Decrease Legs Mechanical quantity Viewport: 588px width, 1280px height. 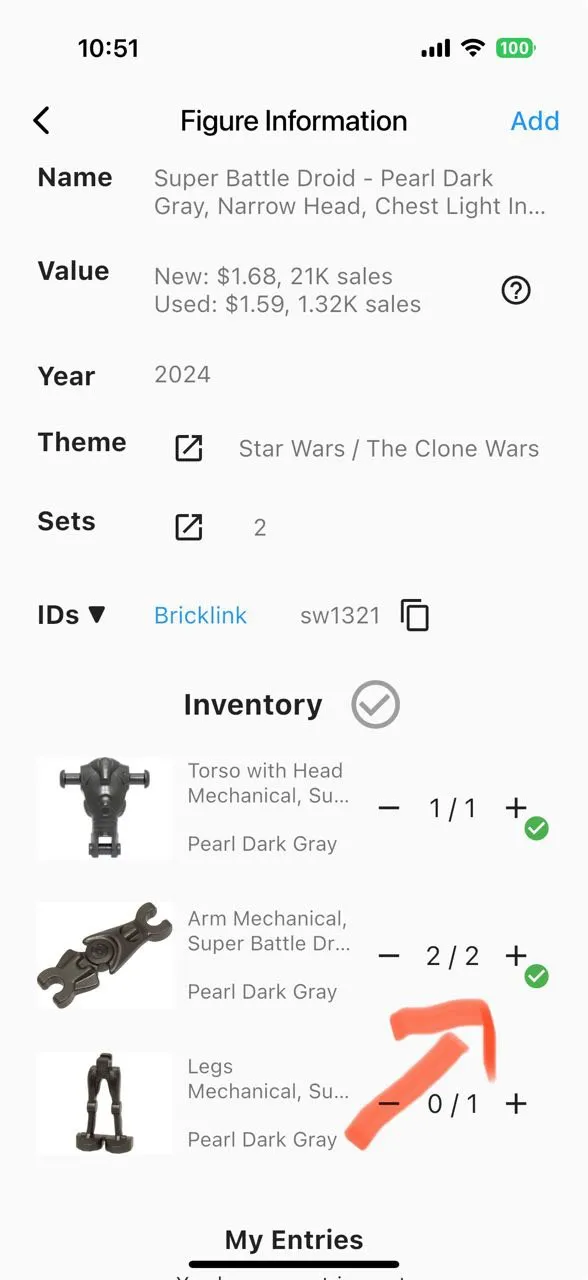[389, 1104]
